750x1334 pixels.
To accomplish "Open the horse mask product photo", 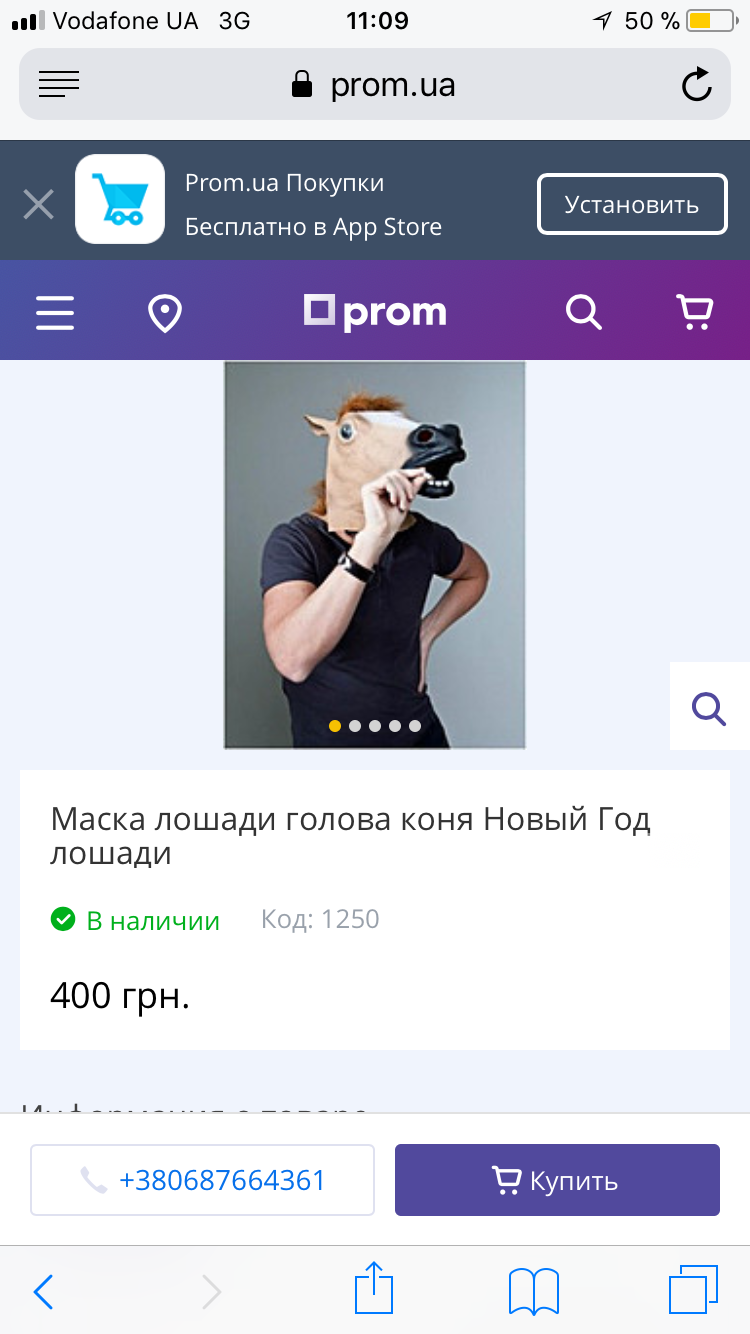I will 374,554.
